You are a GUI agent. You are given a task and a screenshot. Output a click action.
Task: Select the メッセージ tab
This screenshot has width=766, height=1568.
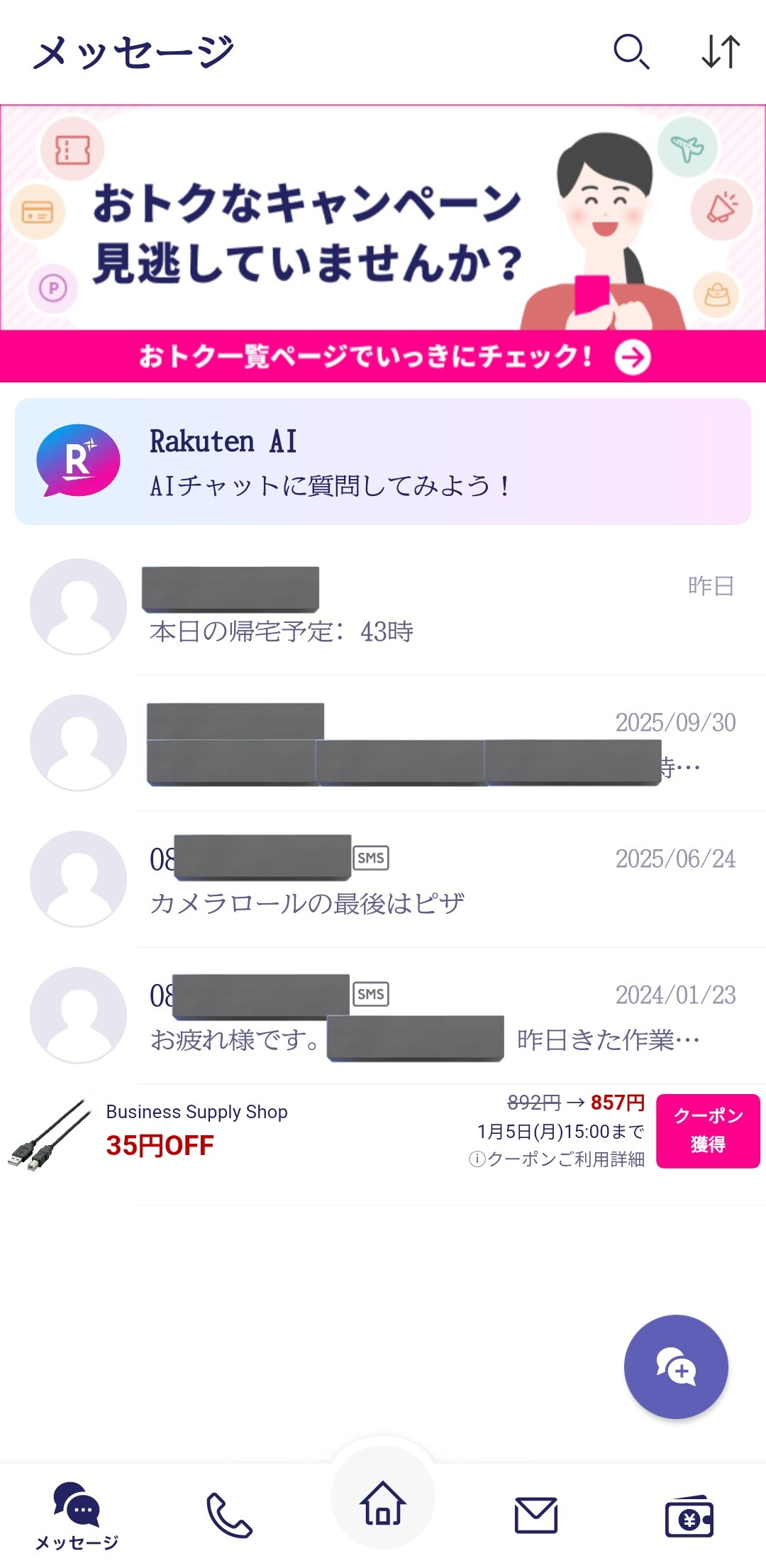coord(77,1515)
